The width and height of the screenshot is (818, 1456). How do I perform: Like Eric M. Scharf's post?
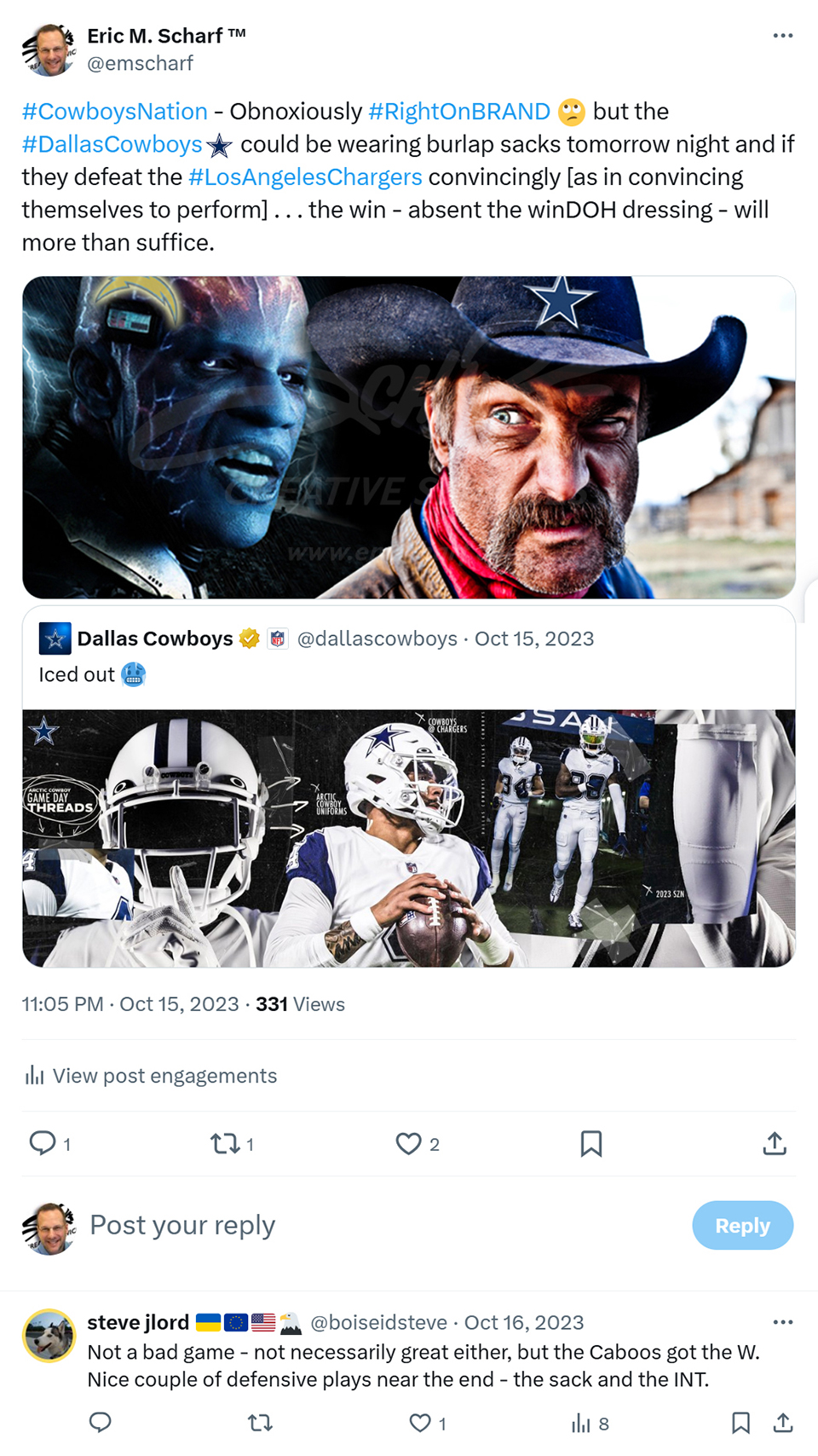coord(409,1143)
